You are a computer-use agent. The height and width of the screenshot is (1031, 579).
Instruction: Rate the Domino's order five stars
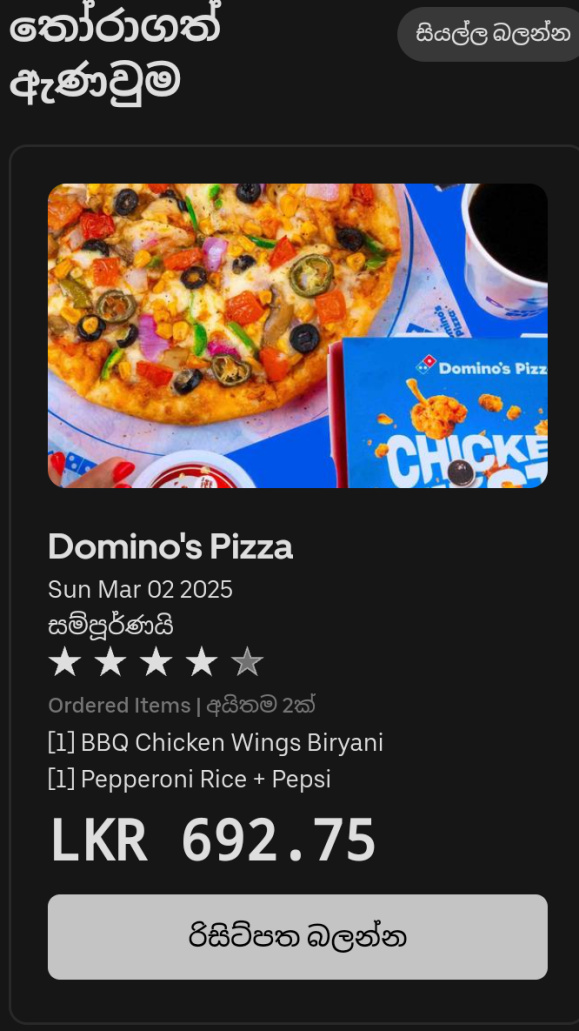247,662
